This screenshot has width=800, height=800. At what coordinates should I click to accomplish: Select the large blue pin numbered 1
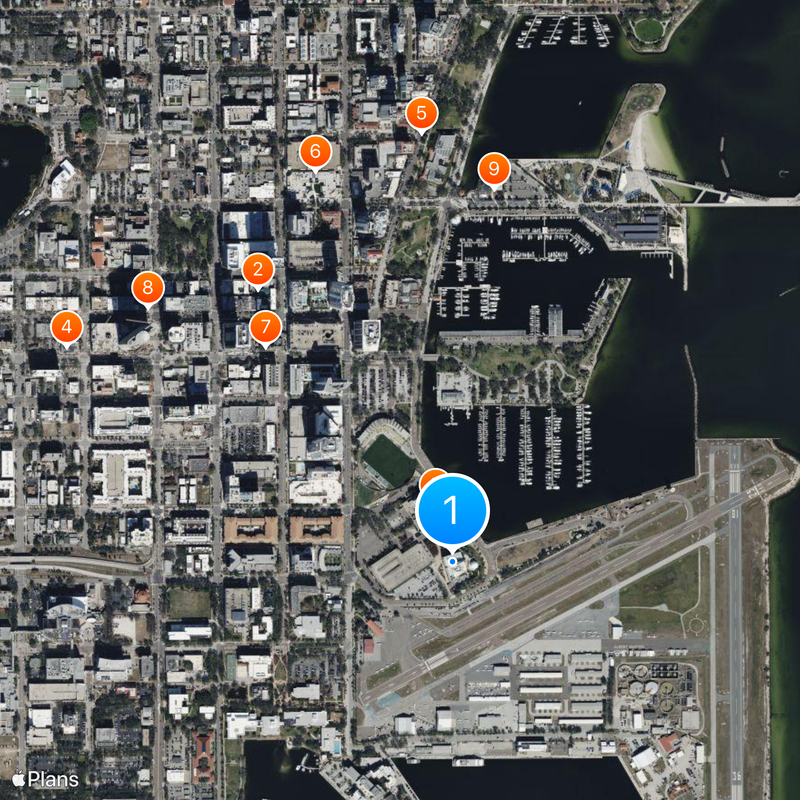click(x=451, y=510)
